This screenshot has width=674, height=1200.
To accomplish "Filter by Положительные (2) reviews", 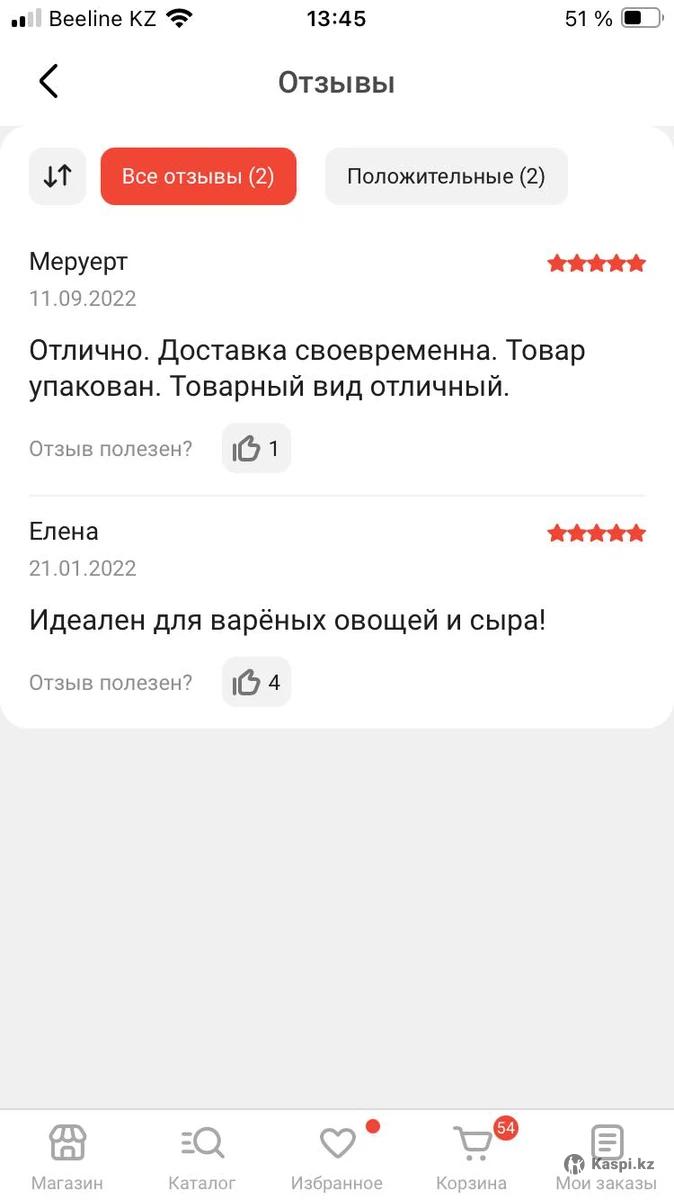I will (446, 177).
